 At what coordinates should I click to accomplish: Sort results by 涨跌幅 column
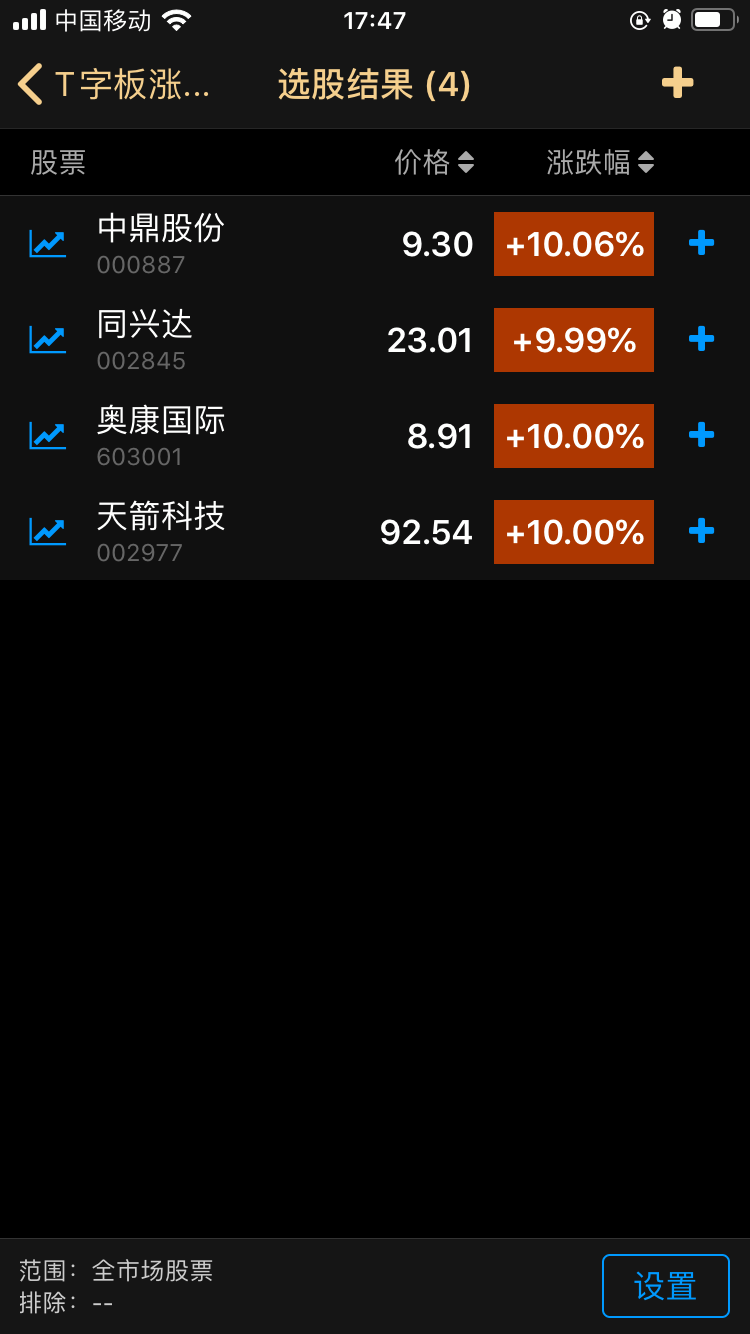pyautogui.click(x=600, y=162)
